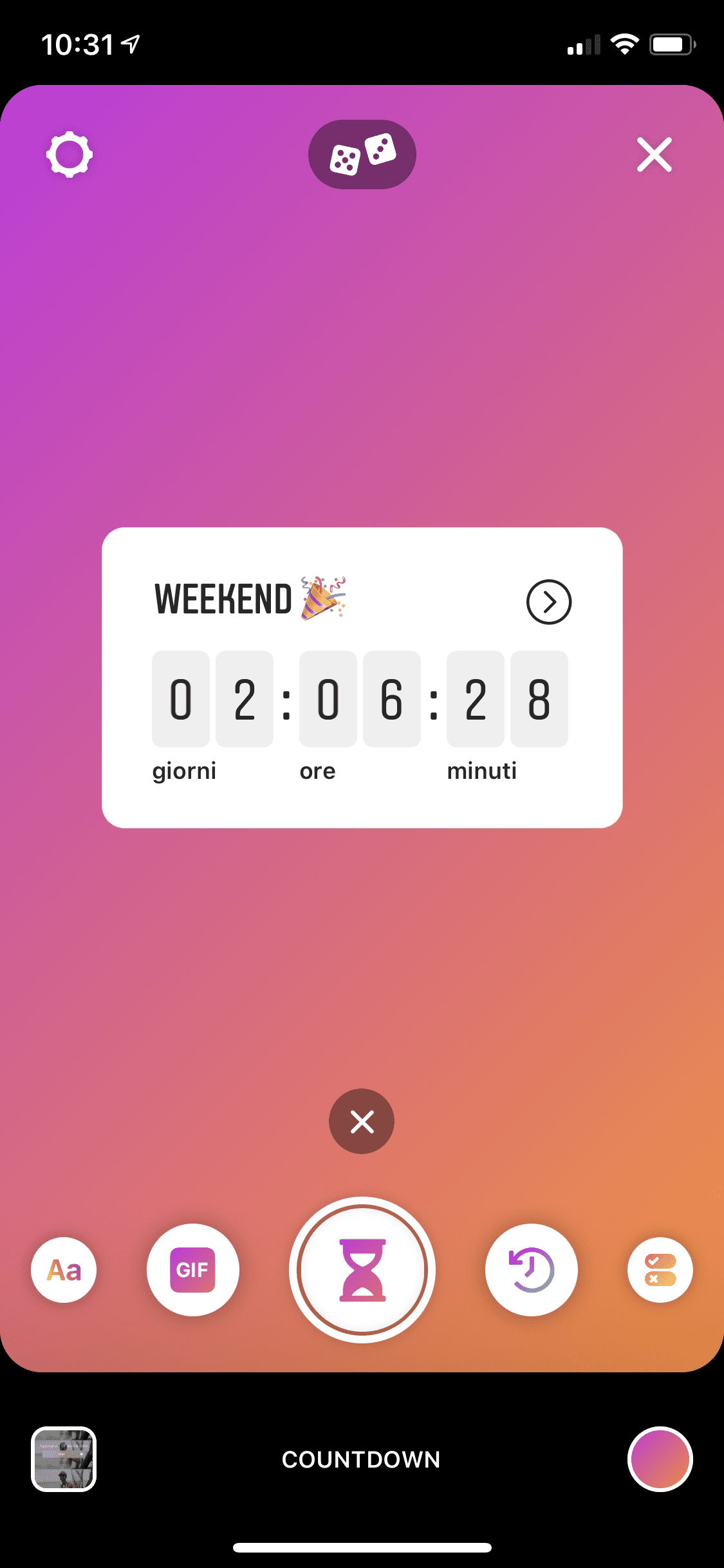Open the Weekend countdown card
The image size is (724, 1568).
pos(362,678)
